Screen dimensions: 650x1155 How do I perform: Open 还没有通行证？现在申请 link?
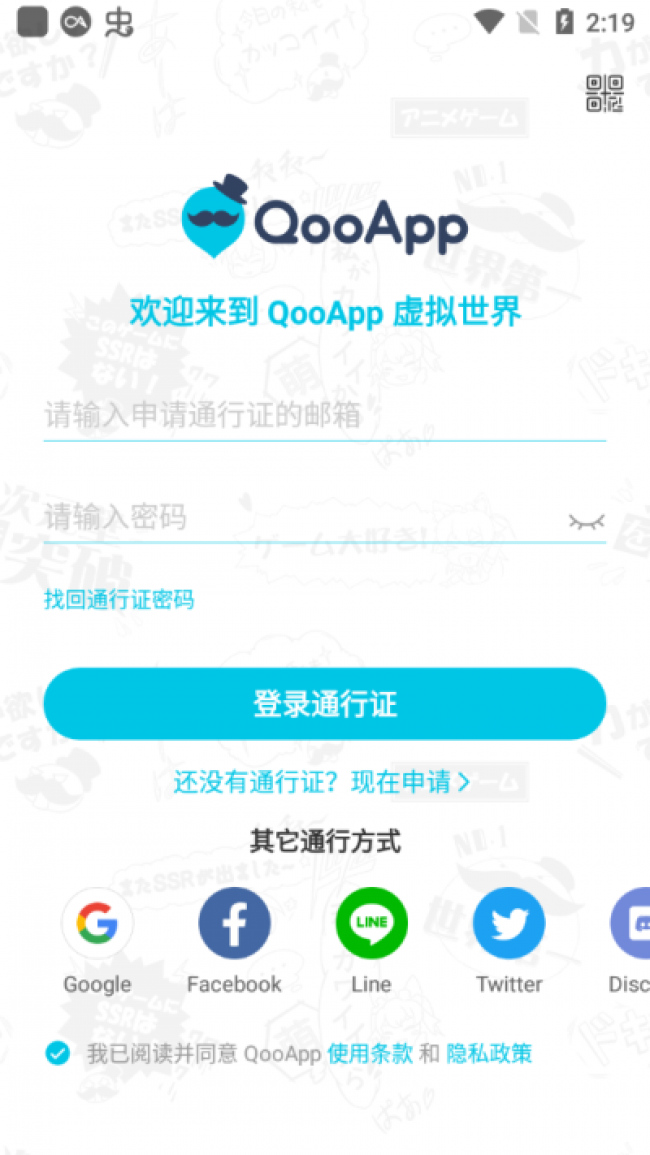tap(322, 782)
